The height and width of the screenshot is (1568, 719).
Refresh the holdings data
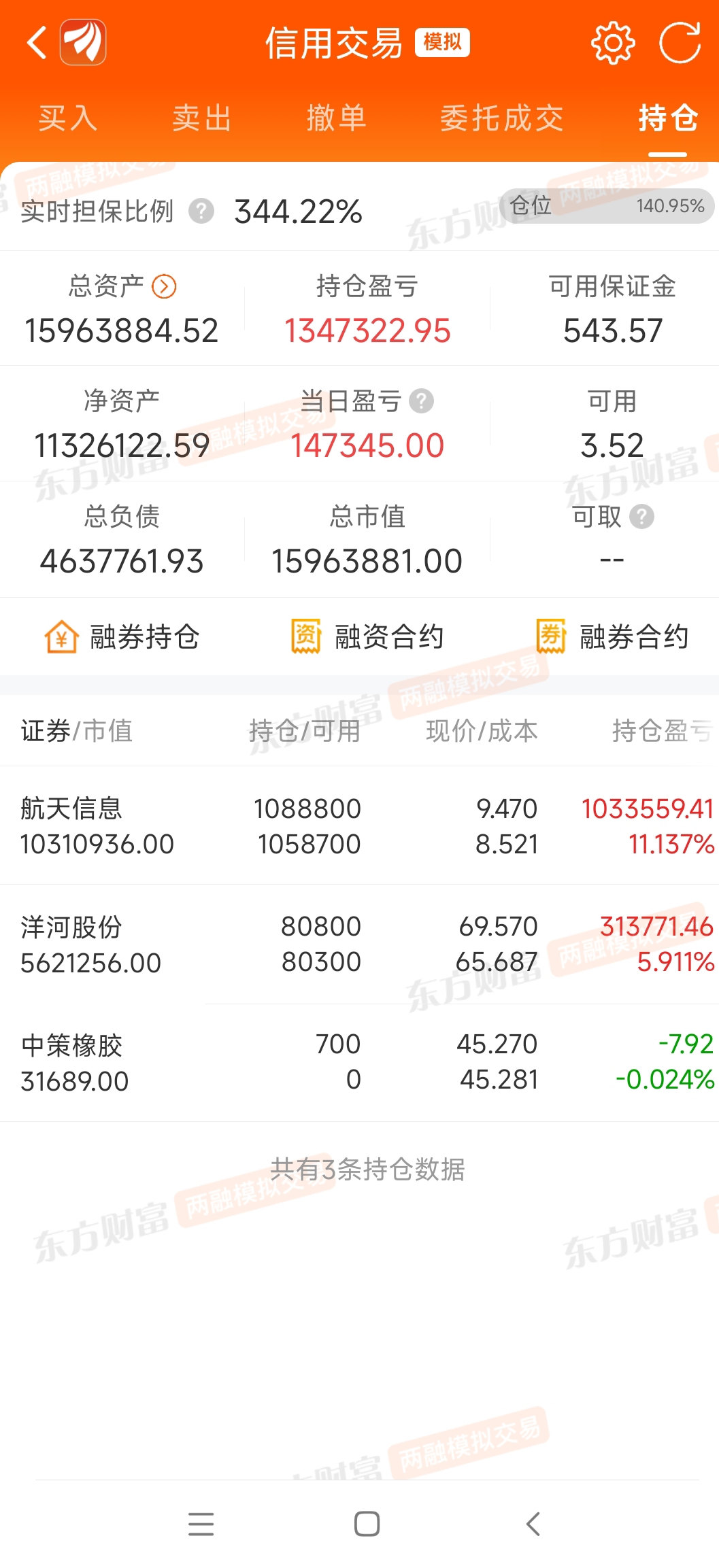680,43
